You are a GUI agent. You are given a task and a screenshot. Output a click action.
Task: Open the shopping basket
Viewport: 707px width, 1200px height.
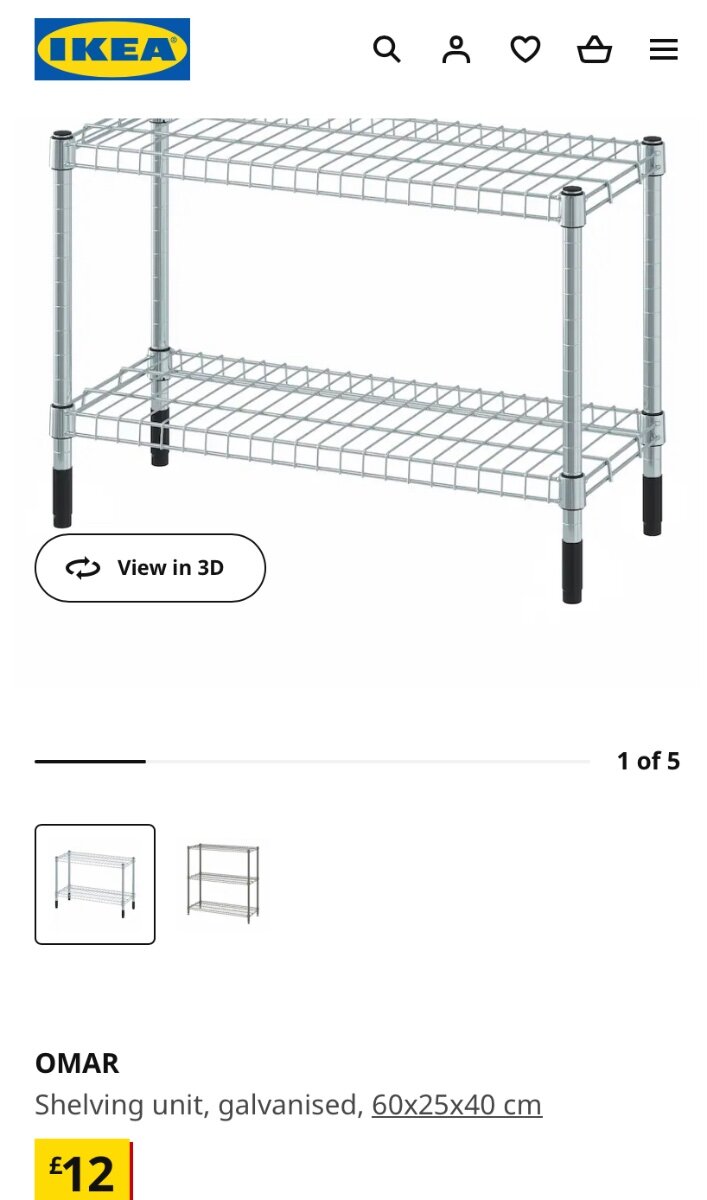tap(594, 49)
